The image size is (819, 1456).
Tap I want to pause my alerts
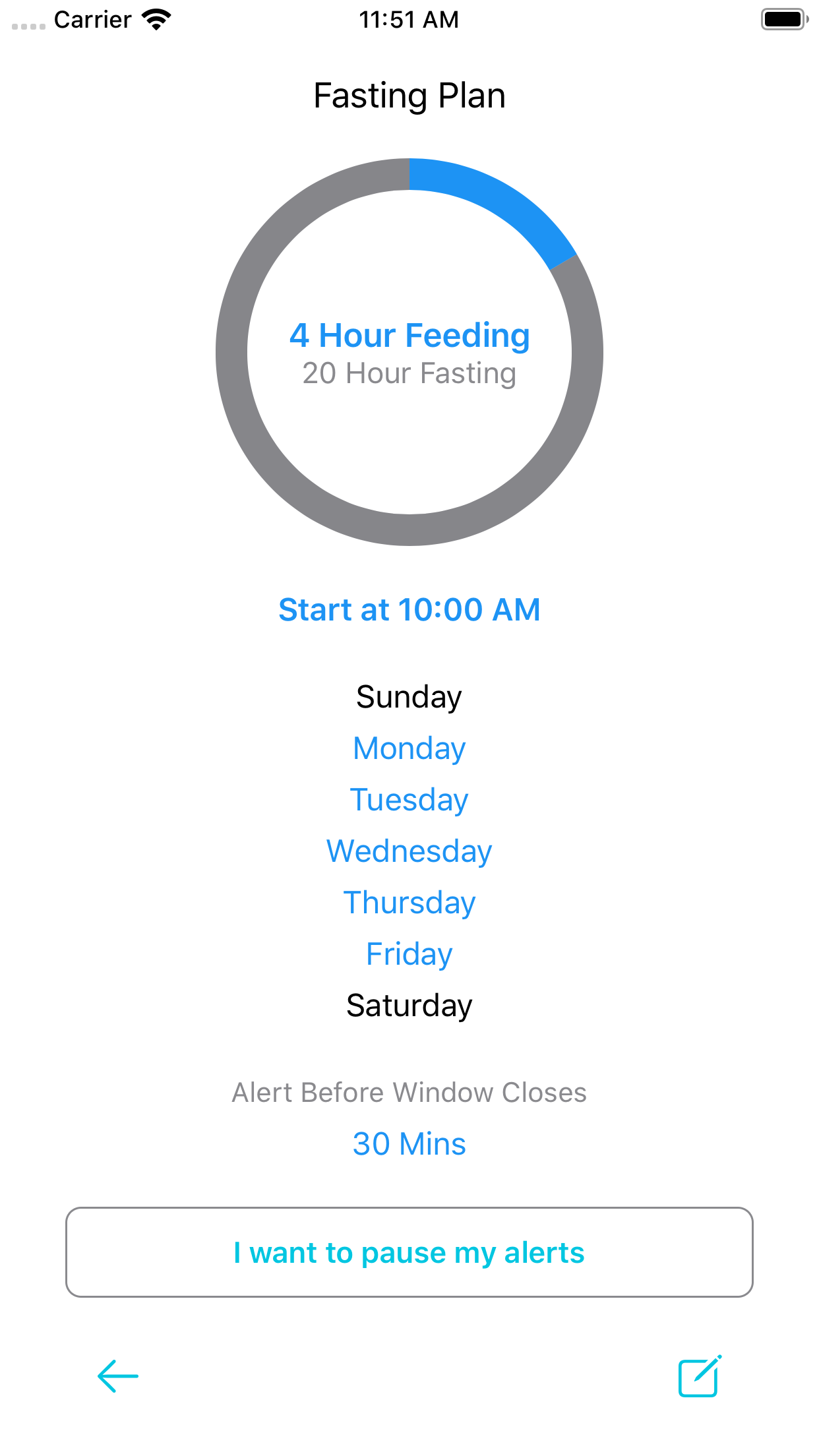pos(409,1252)
